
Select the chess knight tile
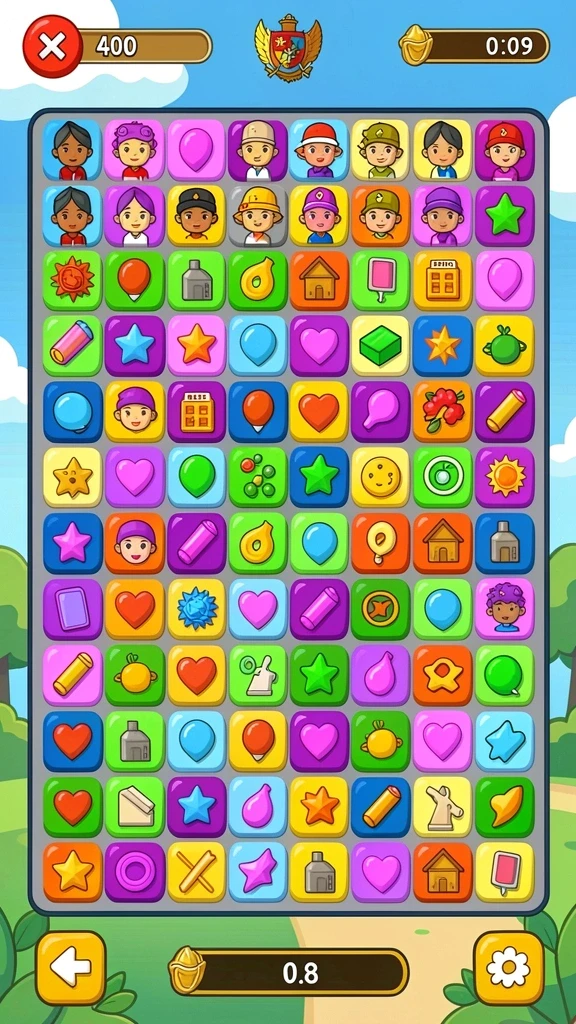pos(442,807)
